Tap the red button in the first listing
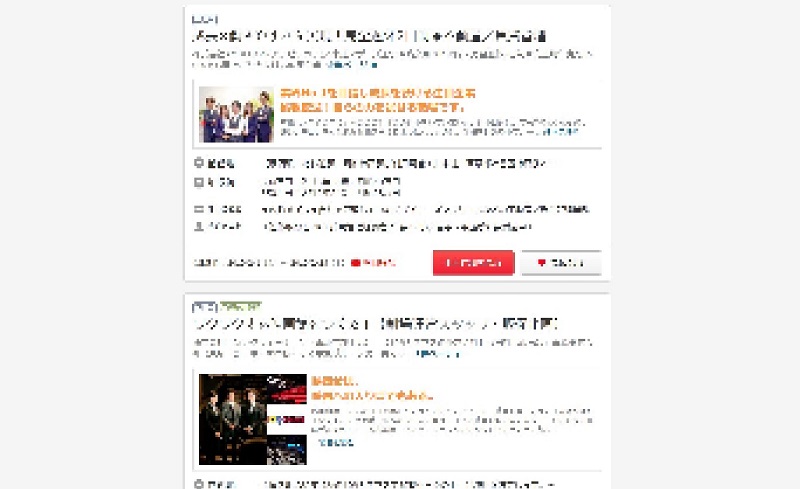 click(473, 263)
